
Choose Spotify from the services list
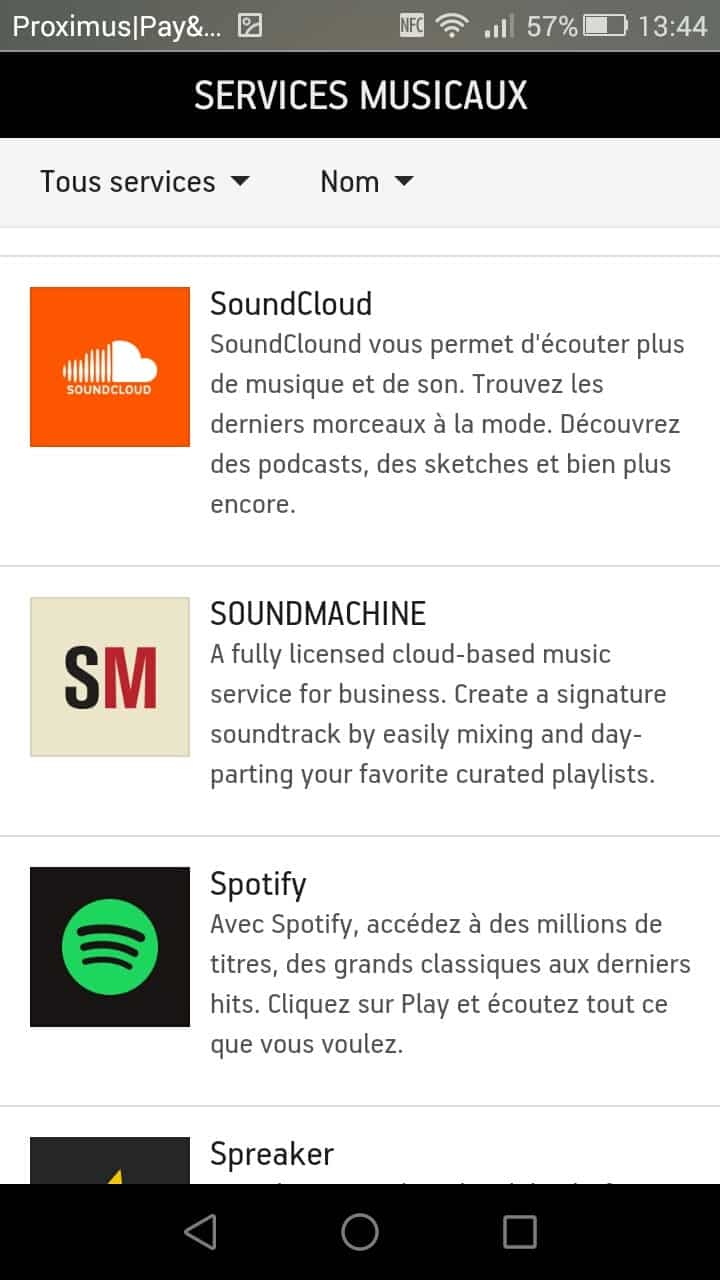click(360, 971)
